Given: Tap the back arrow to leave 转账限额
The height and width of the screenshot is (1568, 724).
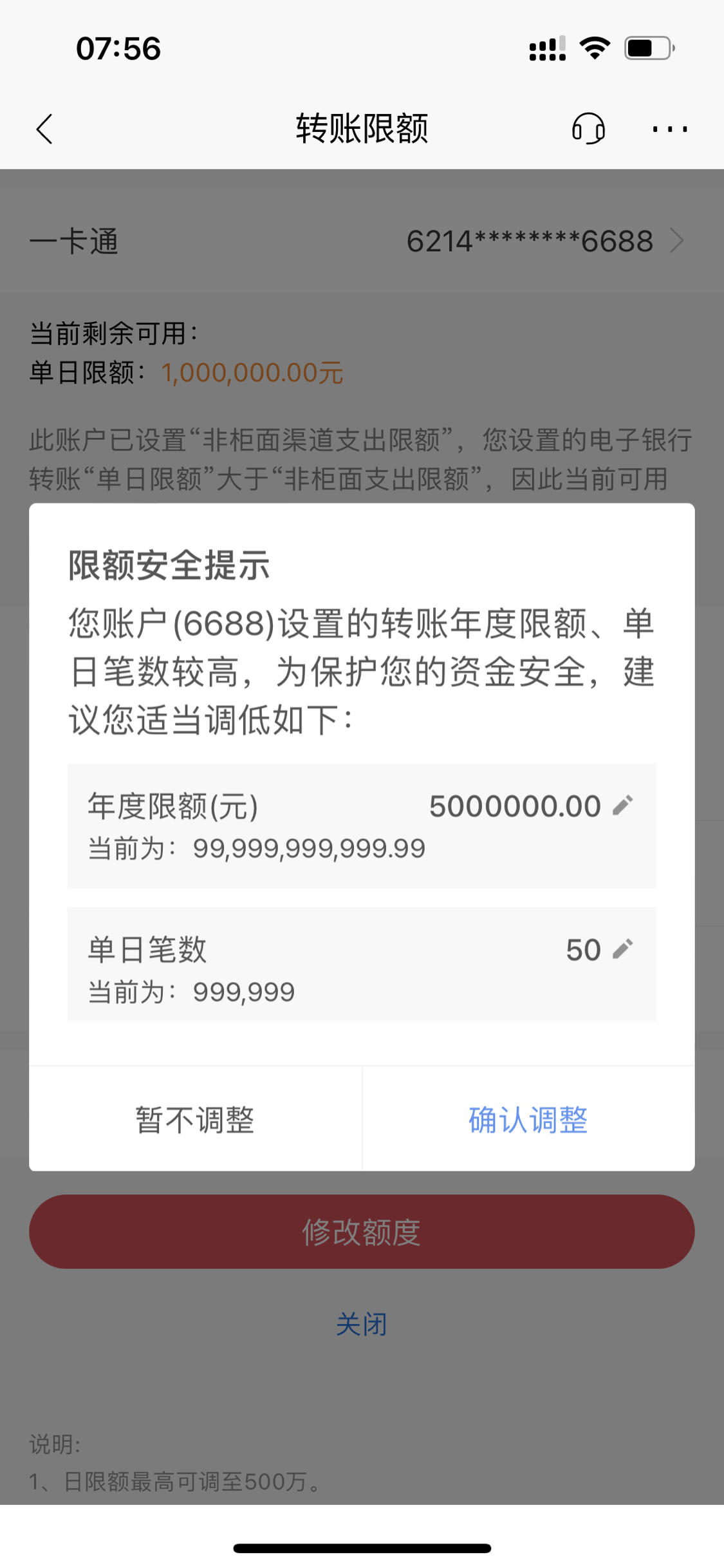Looking at the screenshot, I should click(x=43, y=129).
